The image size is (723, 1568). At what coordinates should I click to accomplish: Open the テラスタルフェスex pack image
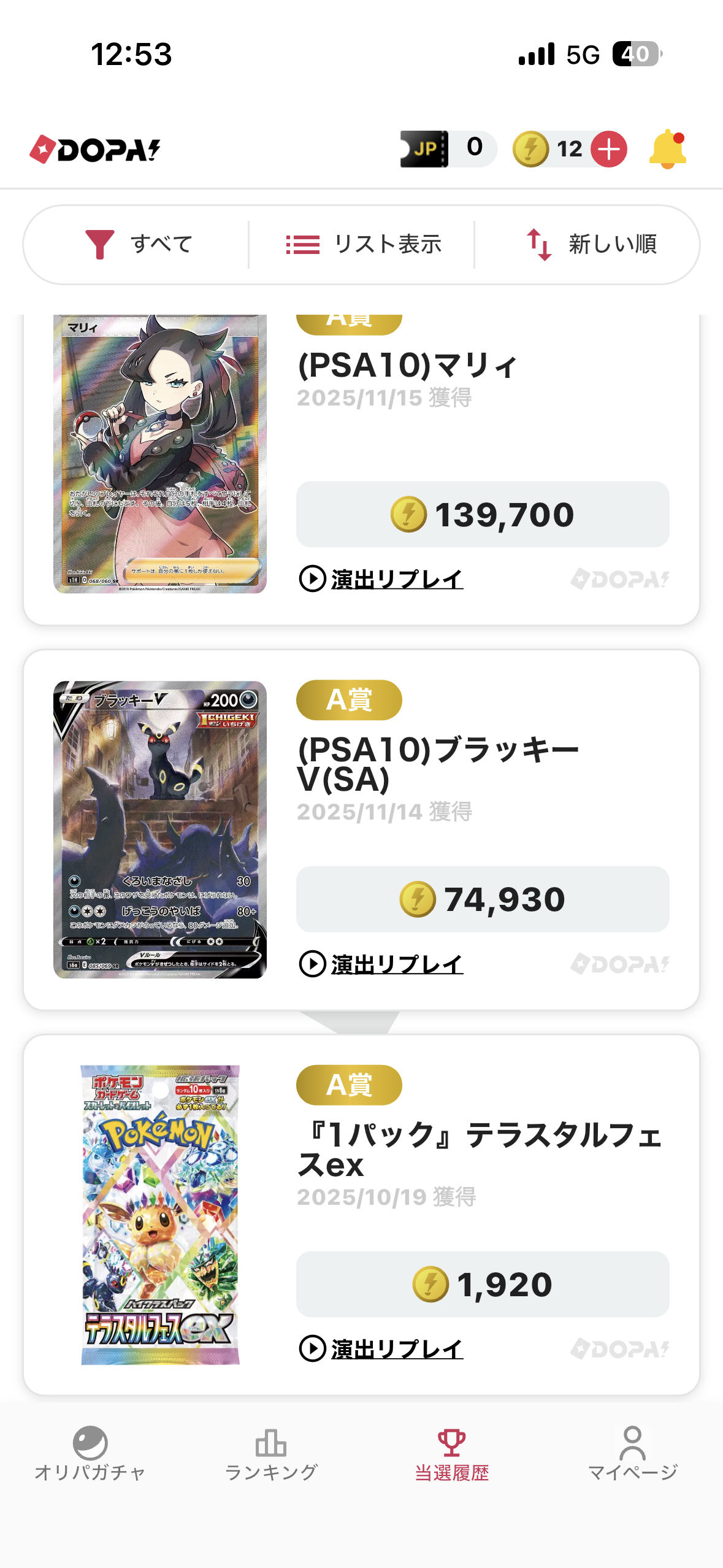click(160, 1215)
